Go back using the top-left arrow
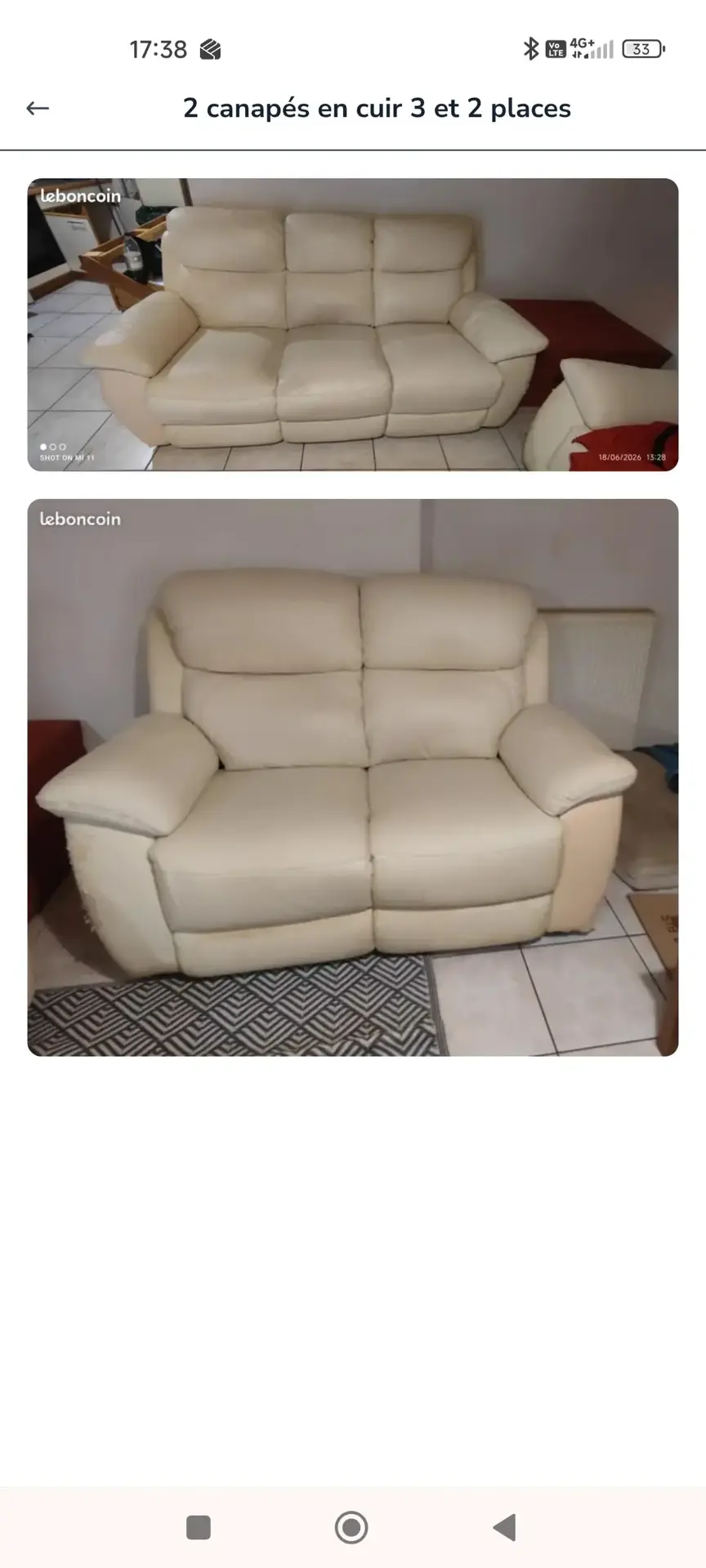The width and height of the screenshot is (706, 1568). [x=38, y=108]
